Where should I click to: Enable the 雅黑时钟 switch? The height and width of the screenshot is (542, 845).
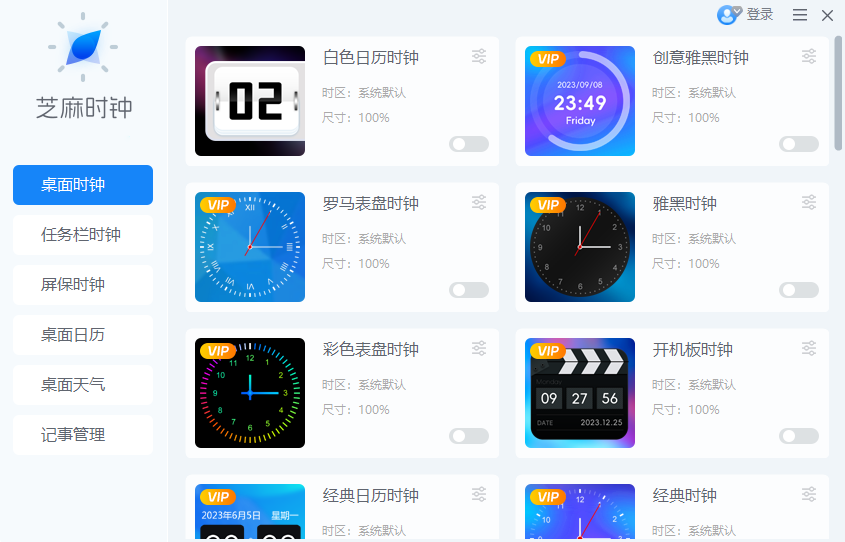[799, 290]
